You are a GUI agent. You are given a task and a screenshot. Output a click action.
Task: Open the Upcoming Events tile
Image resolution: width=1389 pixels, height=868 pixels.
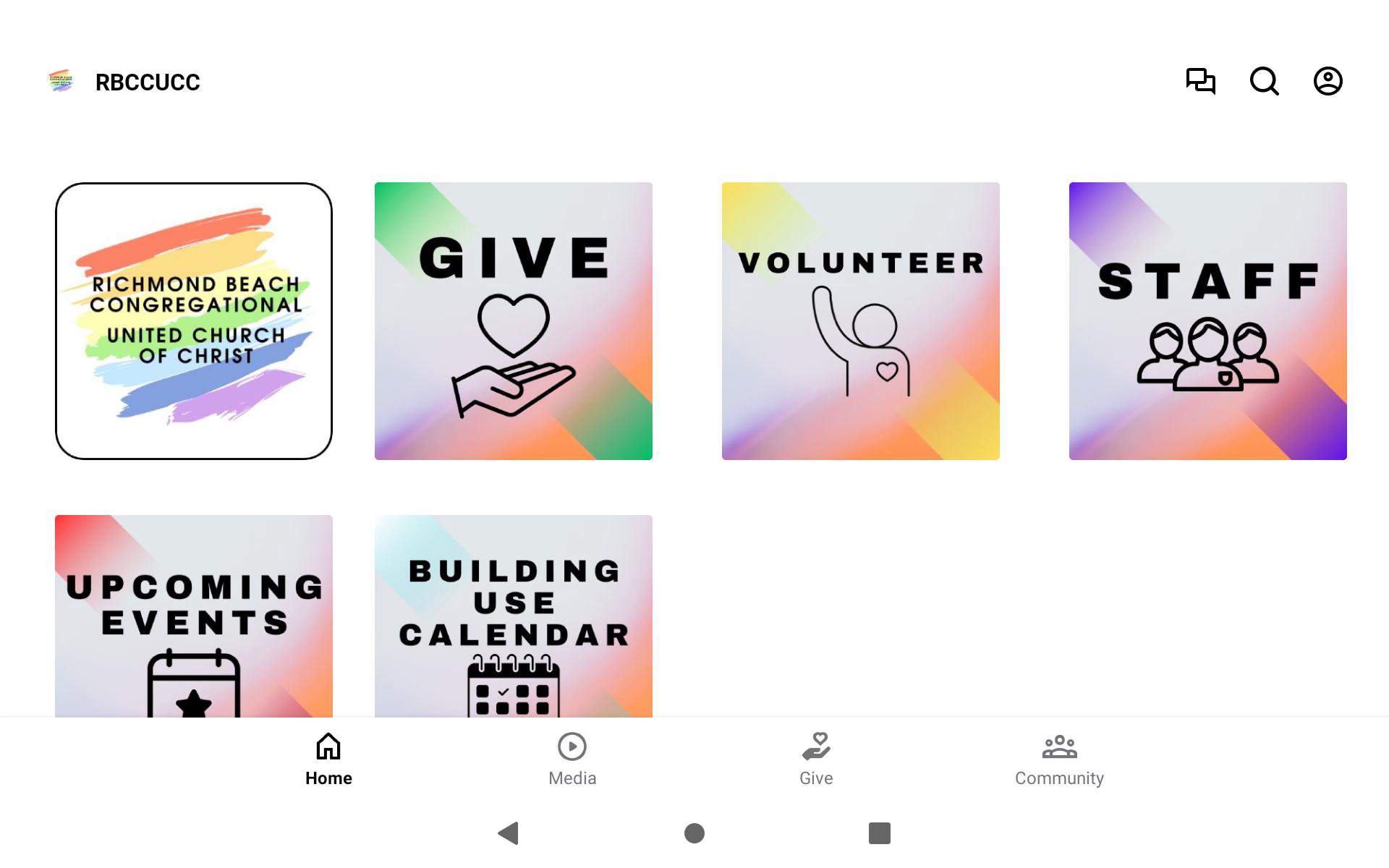(194, 616)
